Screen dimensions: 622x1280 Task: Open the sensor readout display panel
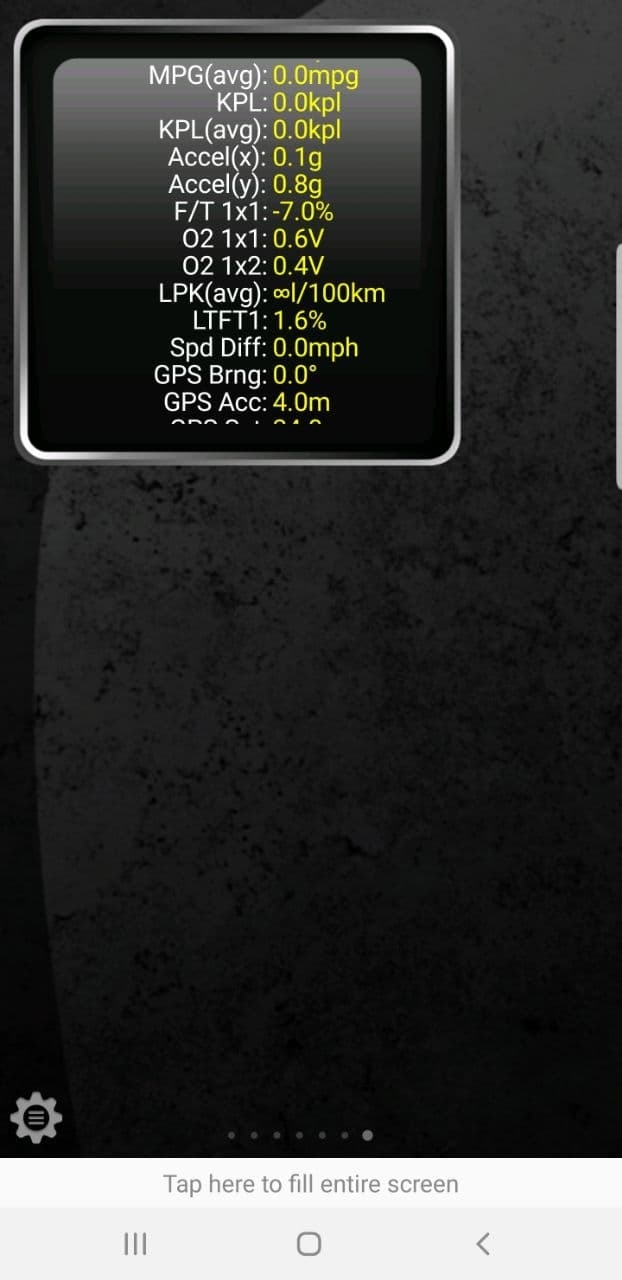coord(237,244)
